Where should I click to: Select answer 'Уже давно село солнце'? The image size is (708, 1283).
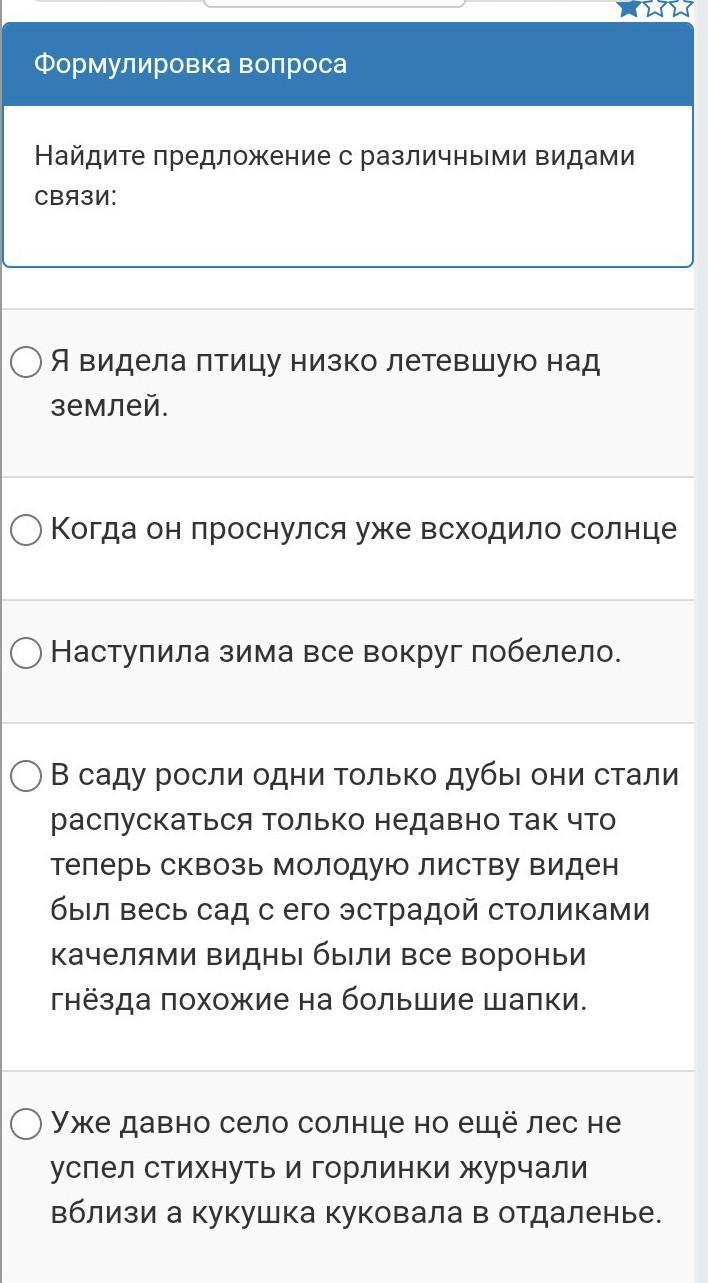pos(27,1124)
